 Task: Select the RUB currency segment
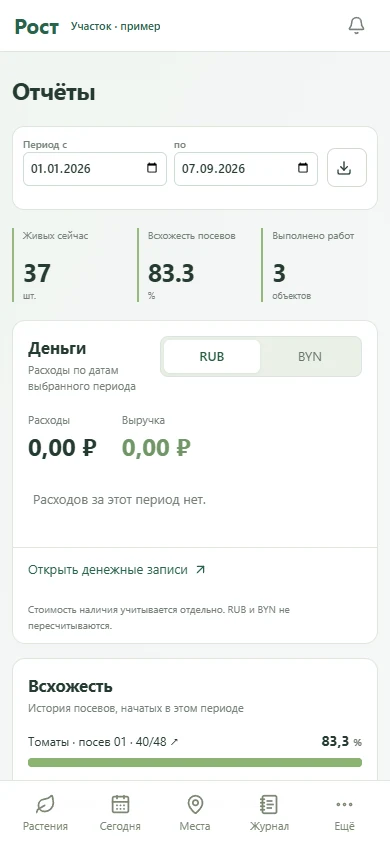[212, 356]
